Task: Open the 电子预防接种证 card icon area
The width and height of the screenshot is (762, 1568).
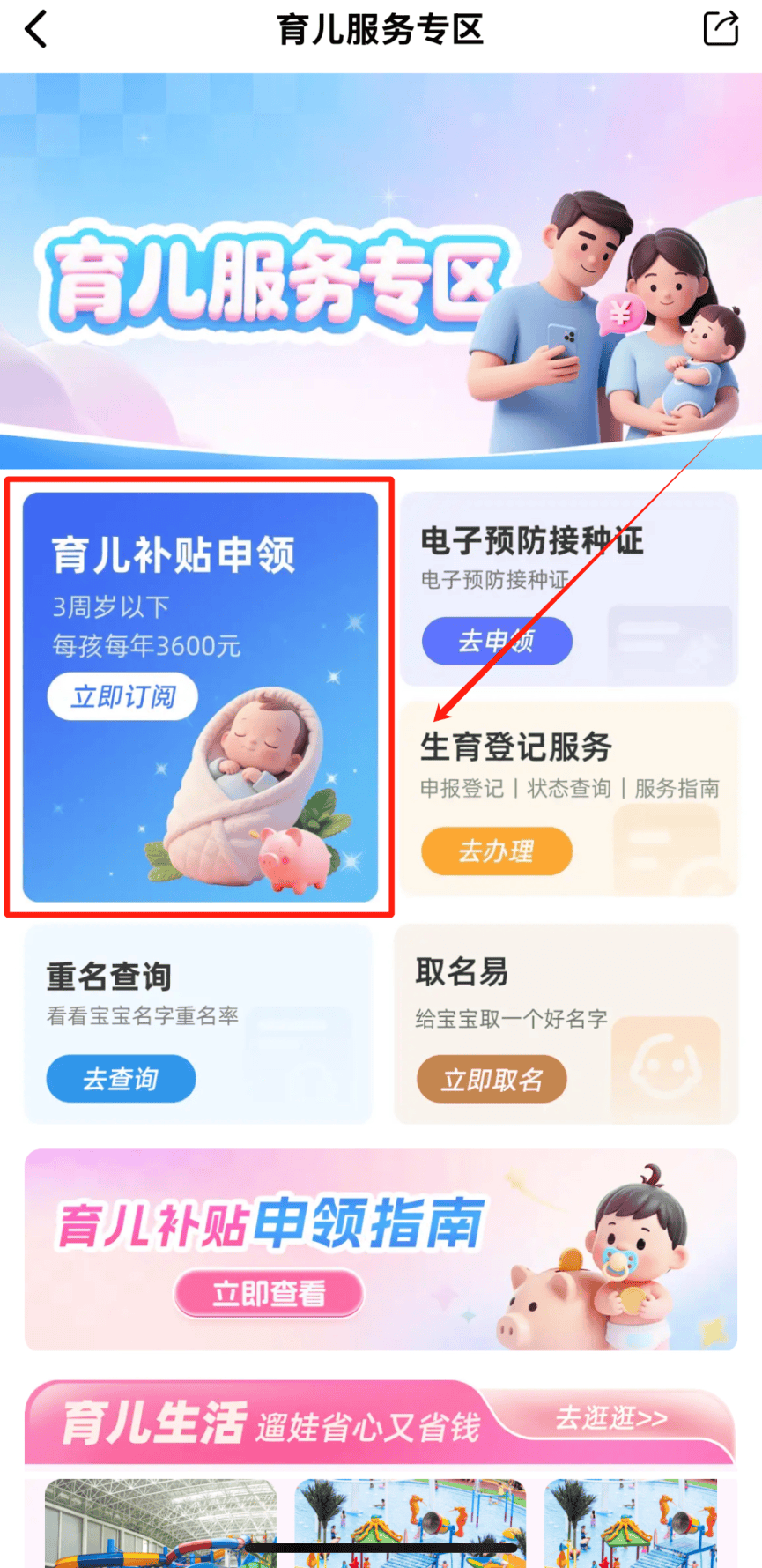Action: tap(670, 643)
